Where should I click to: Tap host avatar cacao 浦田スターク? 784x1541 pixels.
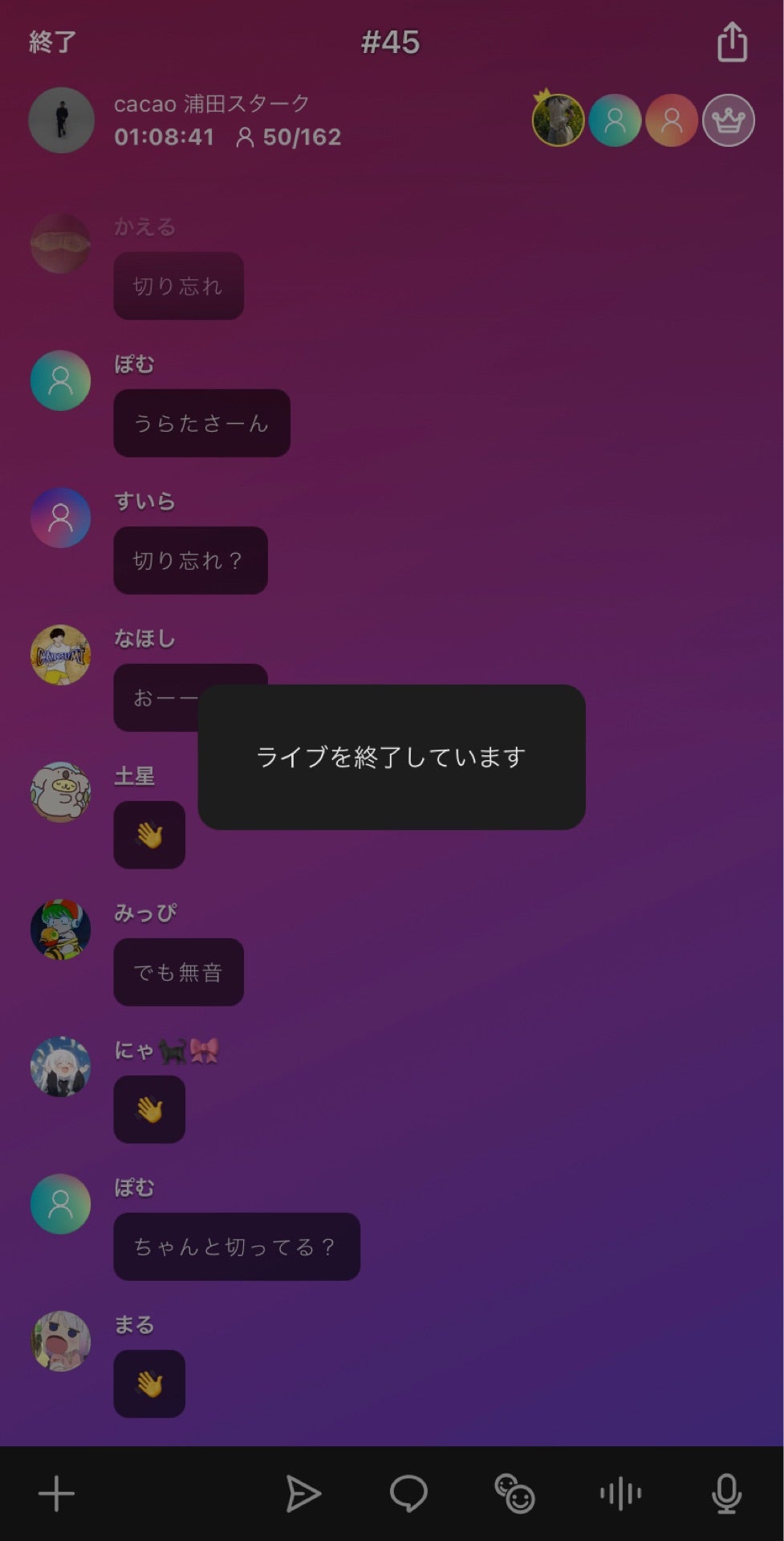pos(61,119)
